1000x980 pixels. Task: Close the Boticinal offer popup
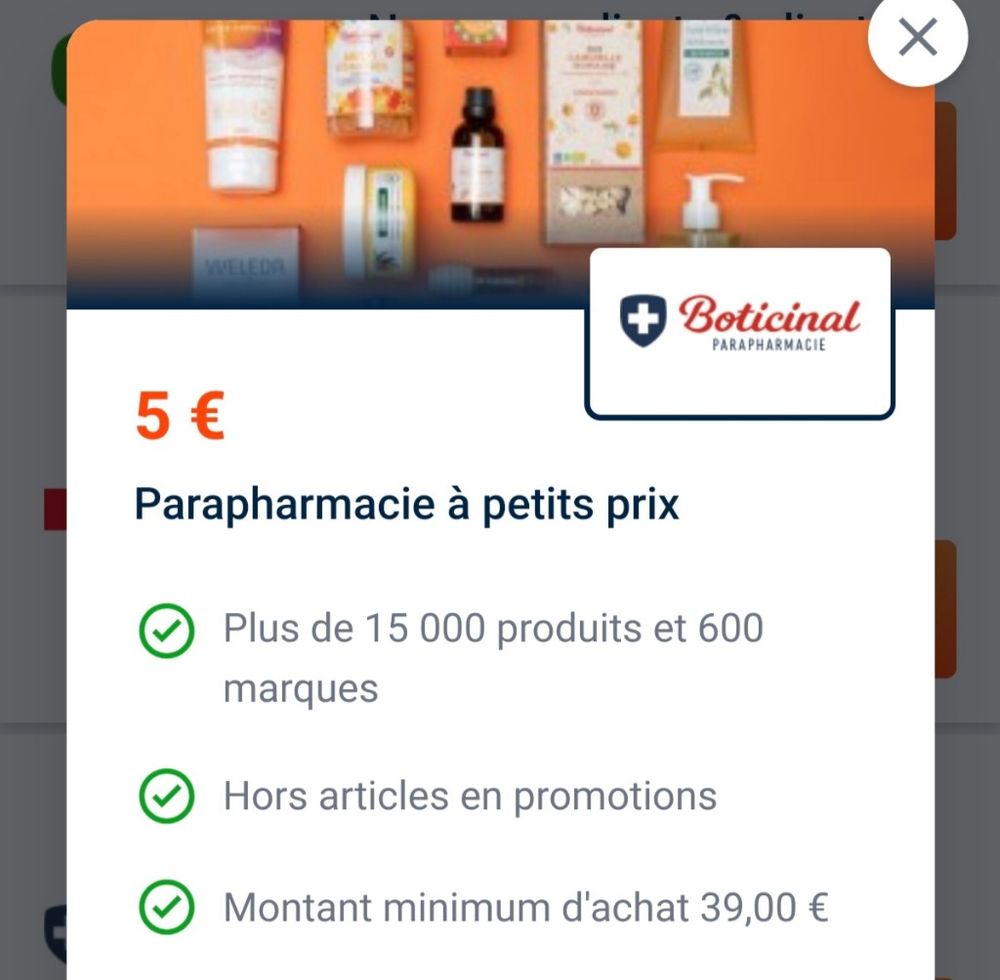coord(917,39)
